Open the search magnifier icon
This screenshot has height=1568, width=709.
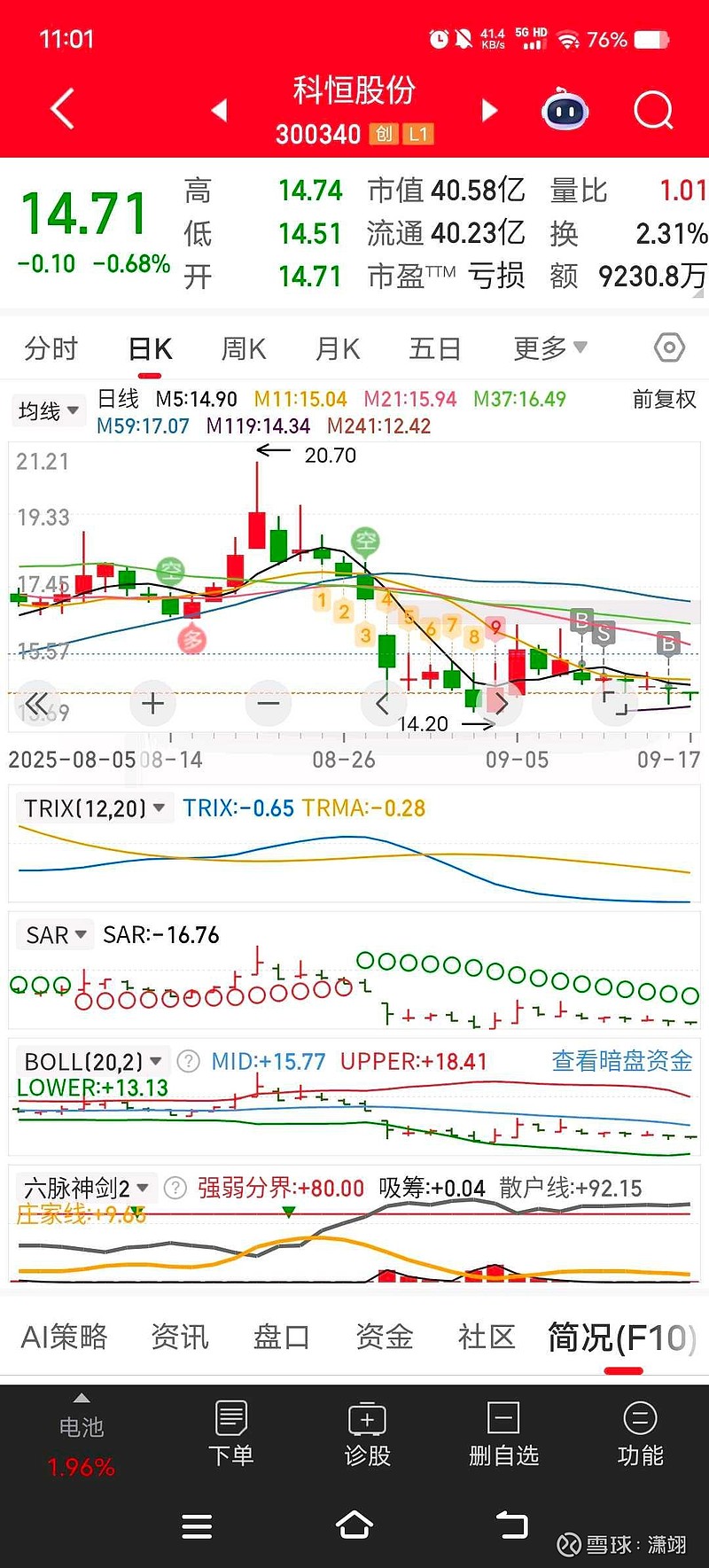point(653,111)
